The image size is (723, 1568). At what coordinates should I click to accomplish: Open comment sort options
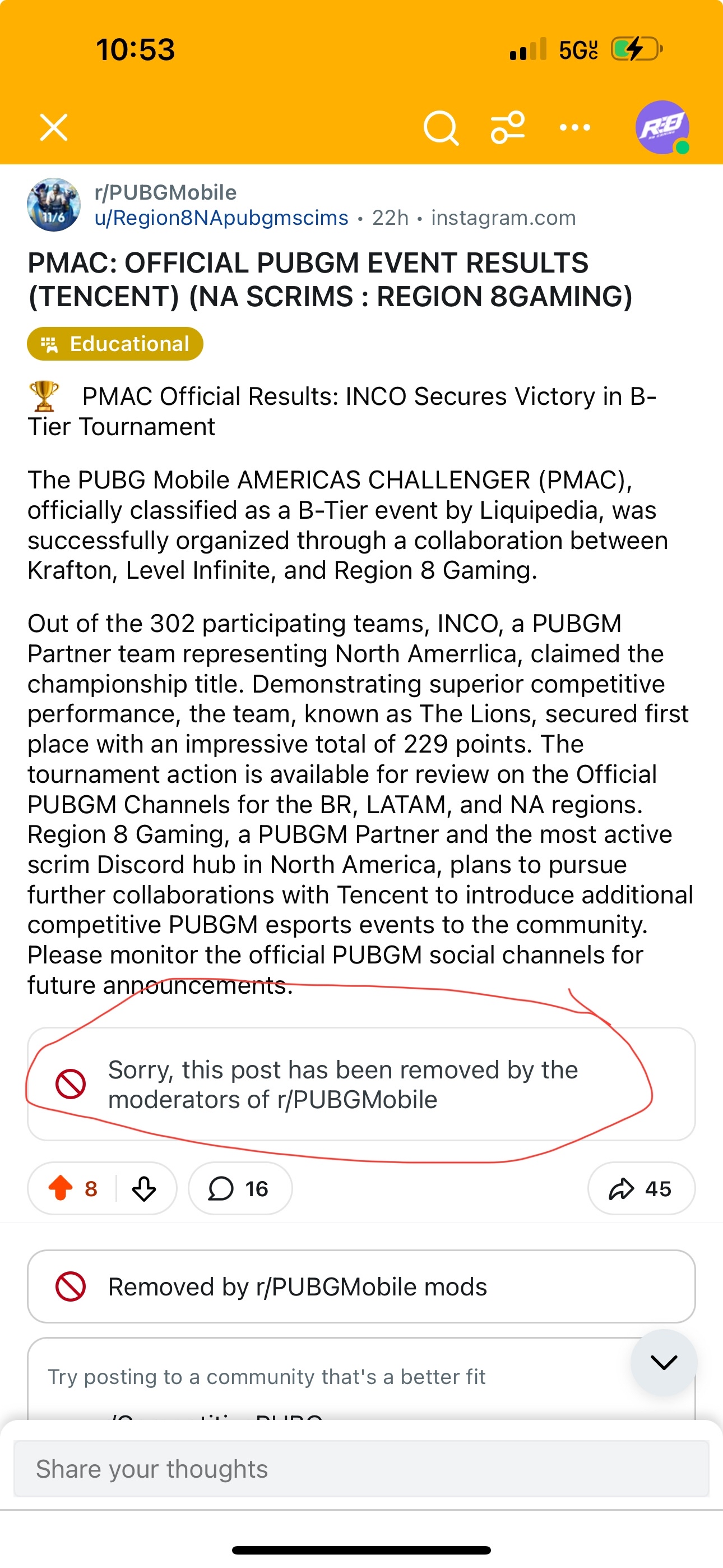[x=508, y=127]
